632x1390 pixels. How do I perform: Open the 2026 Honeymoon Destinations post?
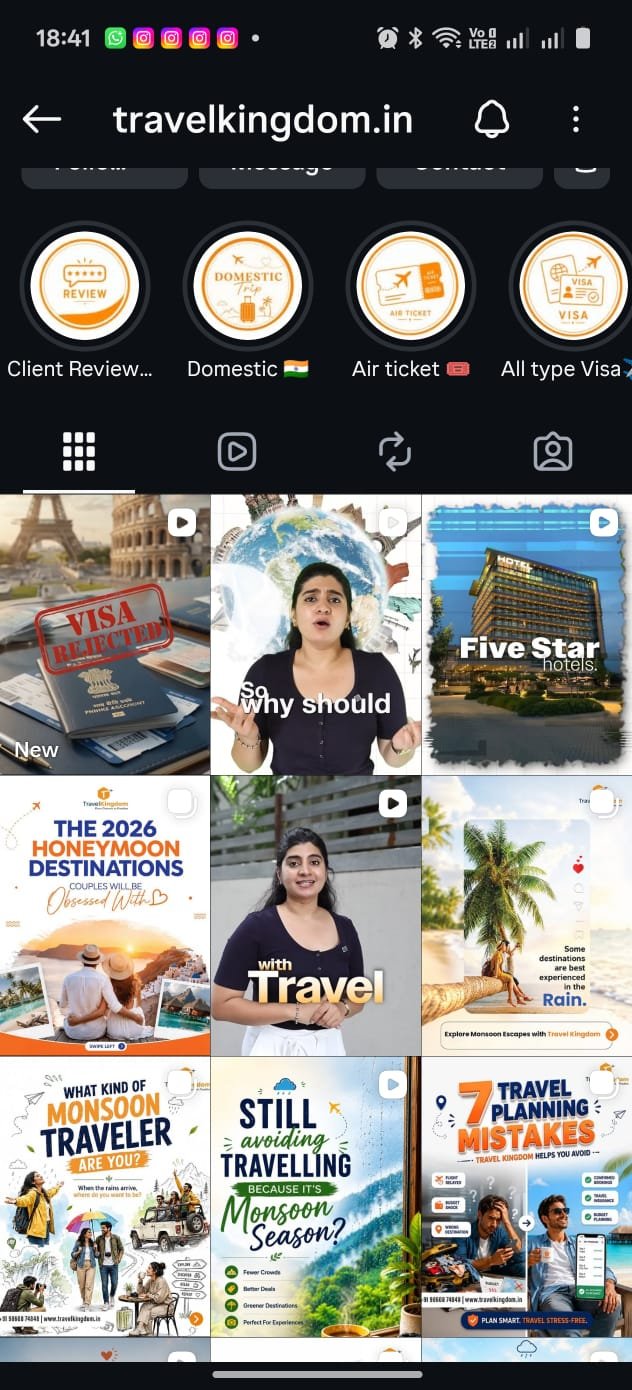105,916
